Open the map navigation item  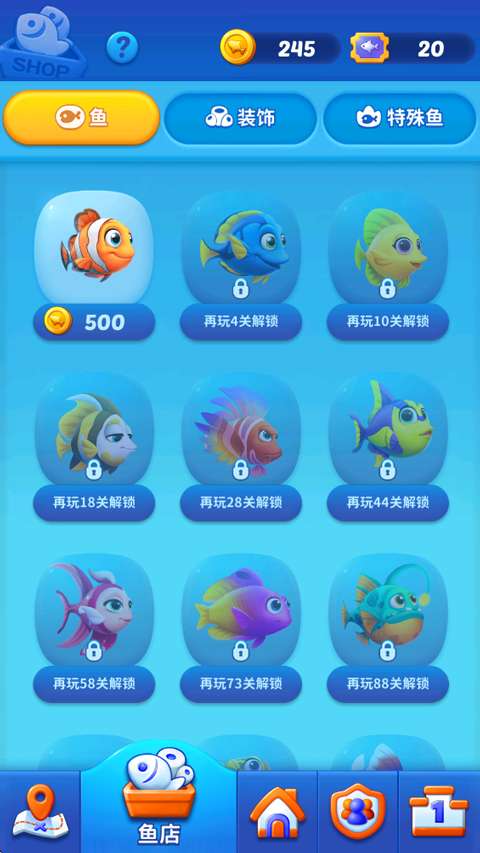pos(40,812)
